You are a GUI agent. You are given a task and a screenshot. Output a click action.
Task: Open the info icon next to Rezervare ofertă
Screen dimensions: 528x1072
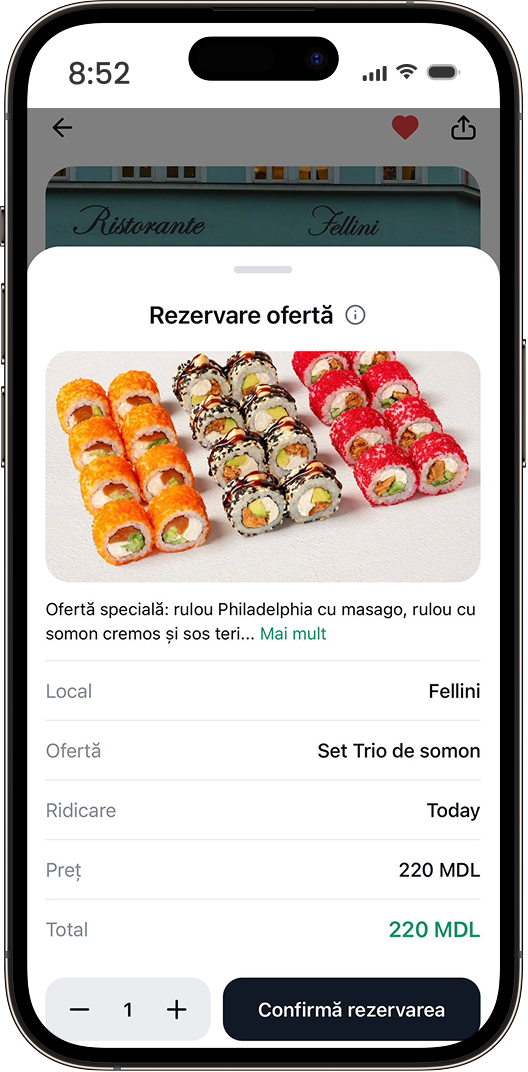(355, 315)
